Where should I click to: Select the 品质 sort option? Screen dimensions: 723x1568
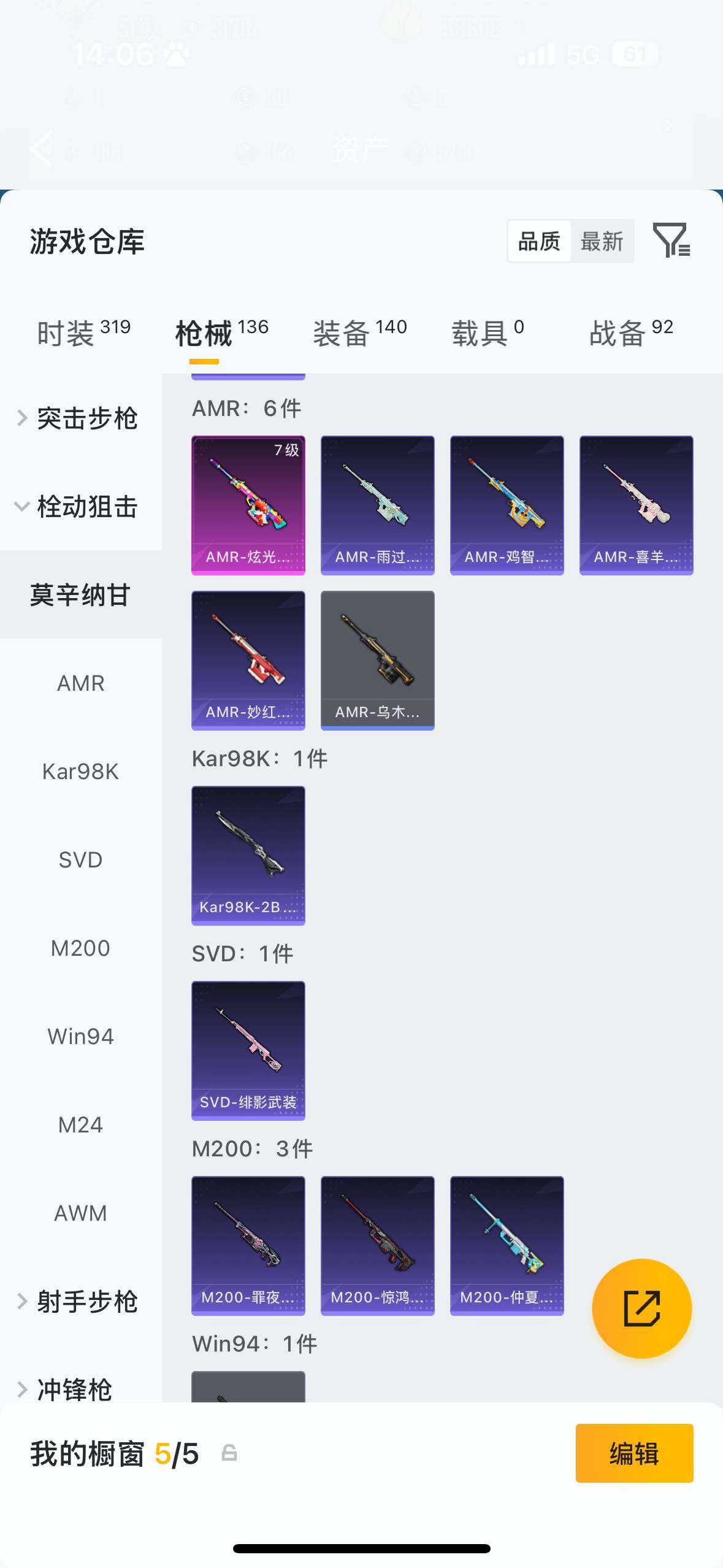click(x=538, y=240)
